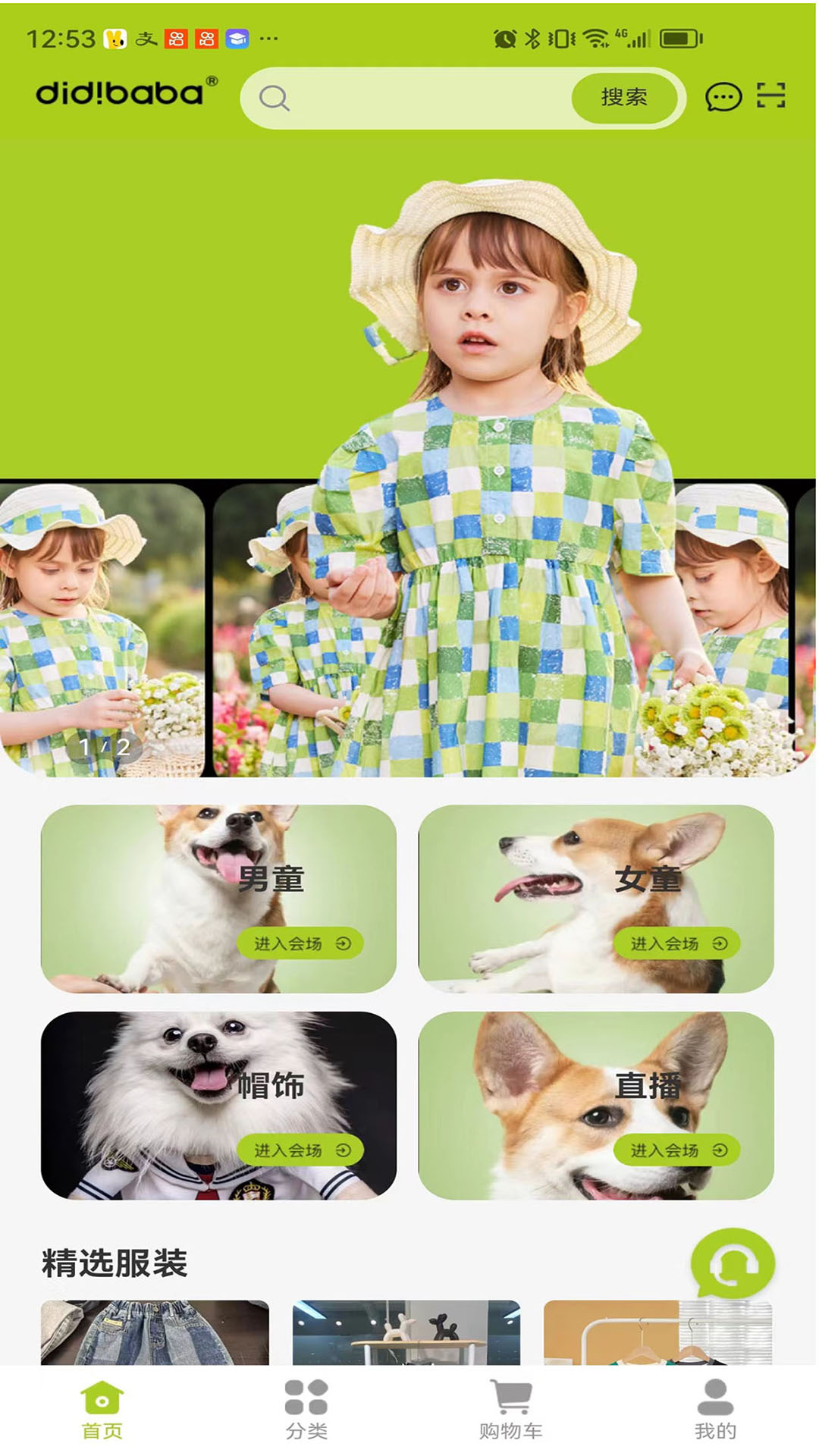819x1456 pixels.
Task: Tap the search input field
Action: pyautogui.click(x=425, y=98)
